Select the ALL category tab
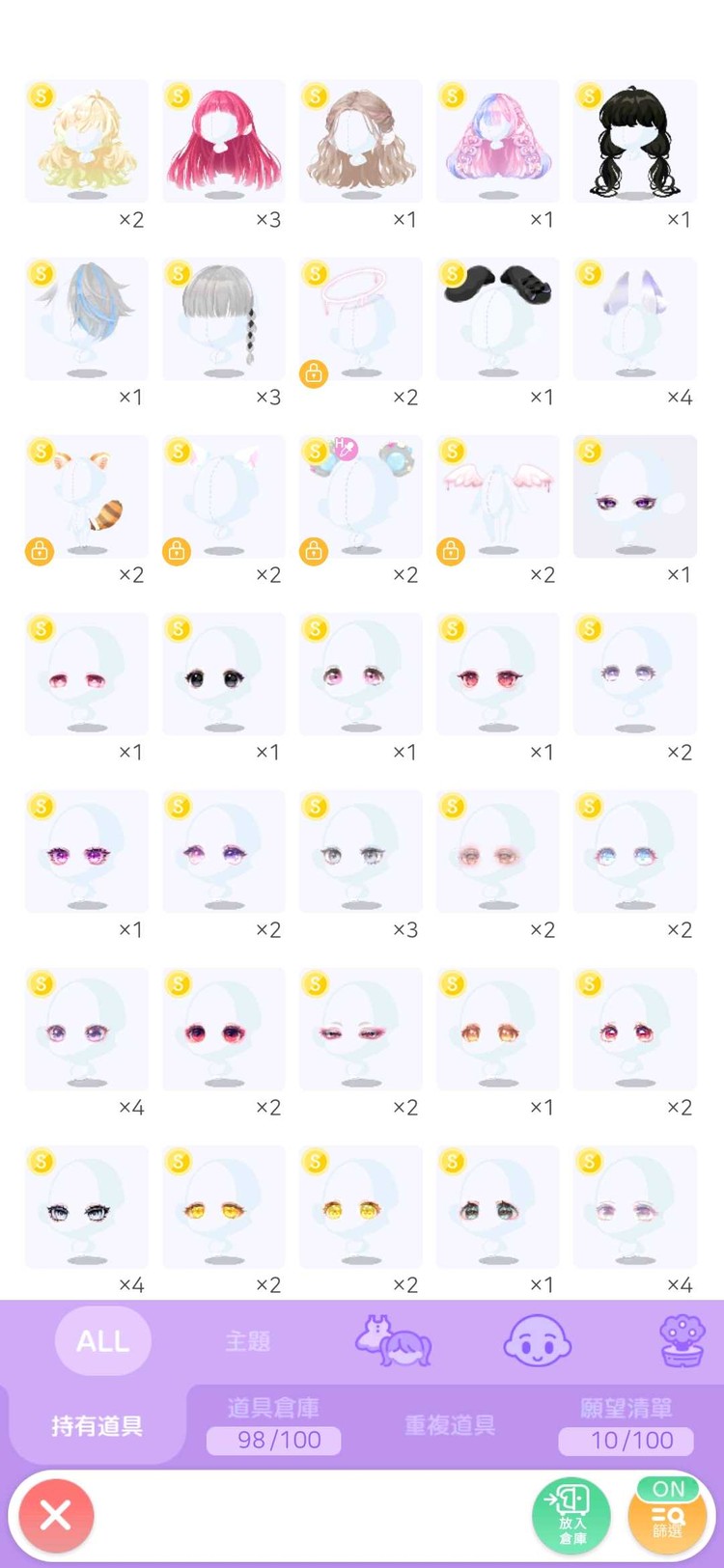The height and width of the screenshot is (1568, 724). 102,1340
